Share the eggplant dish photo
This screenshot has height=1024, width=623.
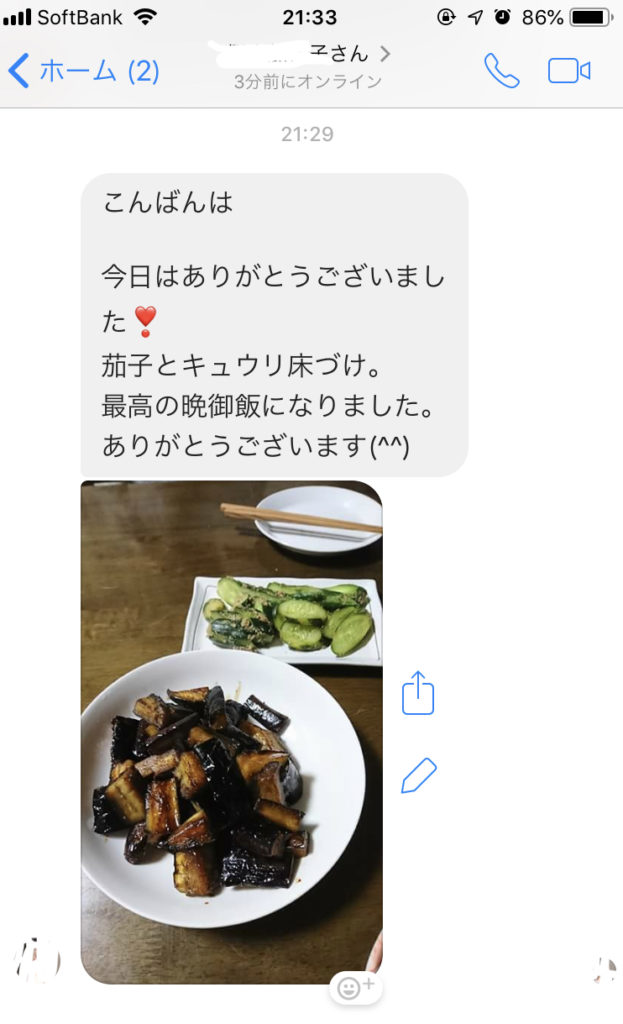pyautogui.click(x=418, y=692)
